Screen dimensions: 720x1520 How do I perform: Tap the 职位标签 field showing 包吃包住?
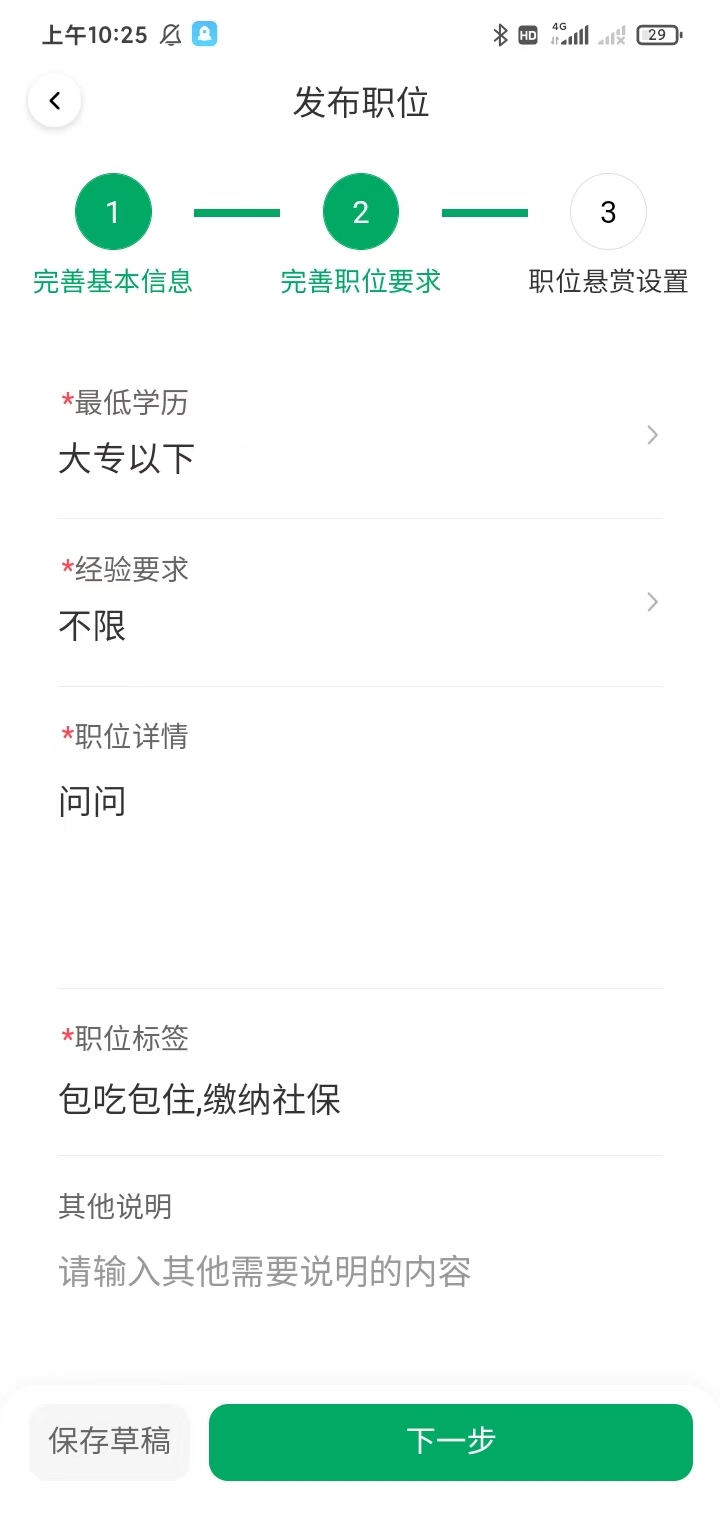click(x=200, y=1099)
